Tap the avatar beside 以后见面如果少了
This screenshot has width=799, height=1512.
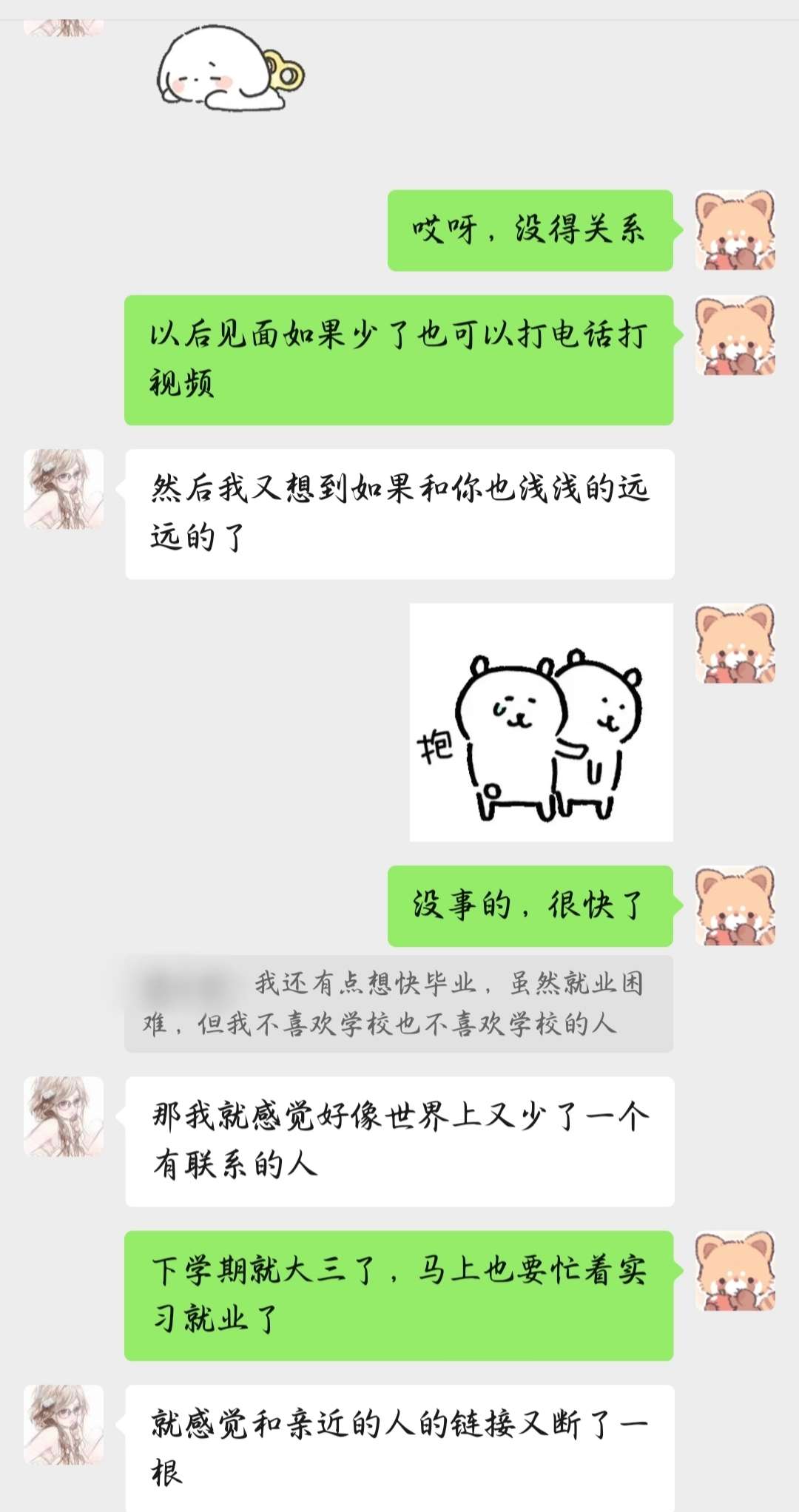tap(735, 336)
